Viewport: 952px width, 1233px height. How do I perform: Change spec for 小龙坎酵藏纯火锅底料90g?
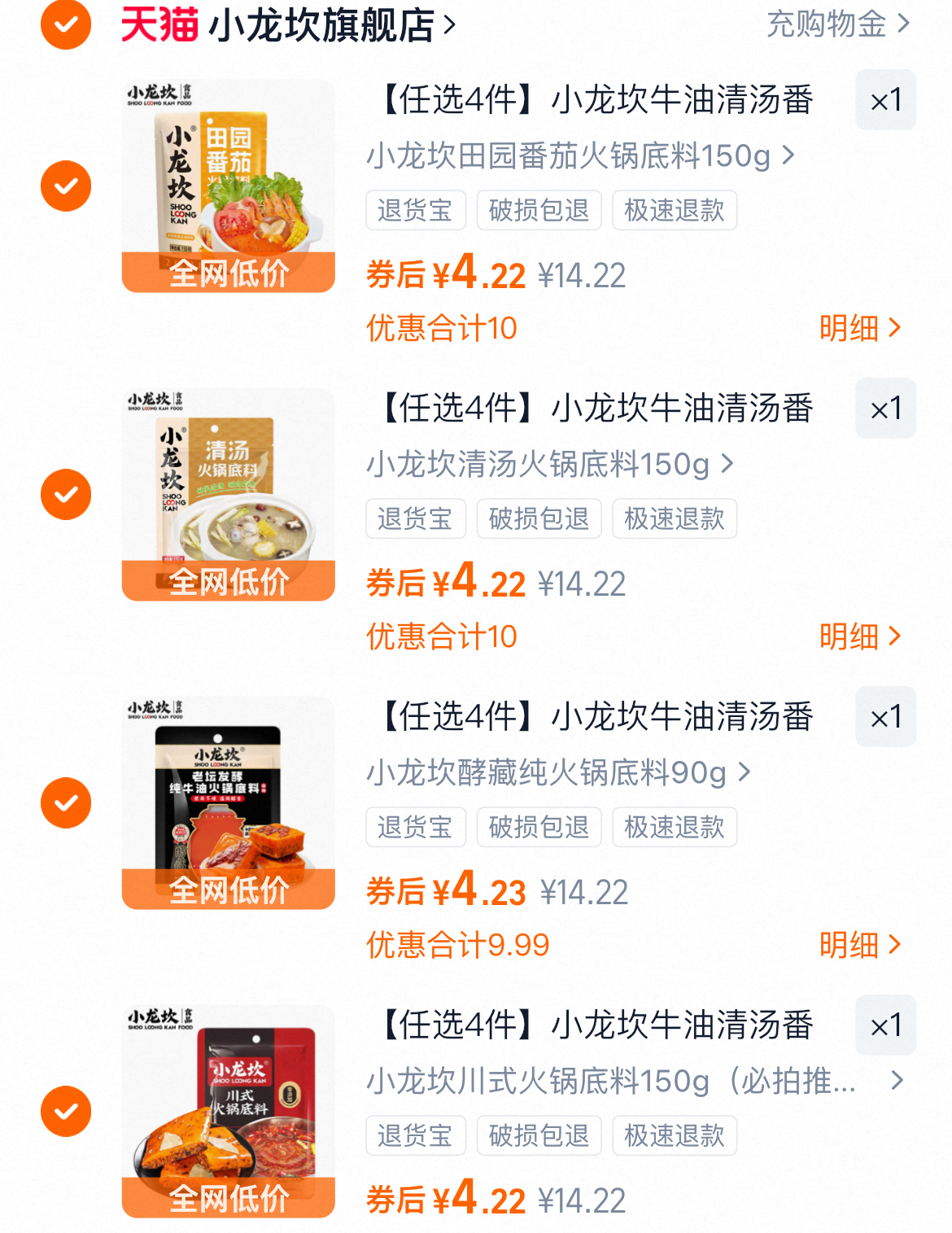tap(557, 772)
